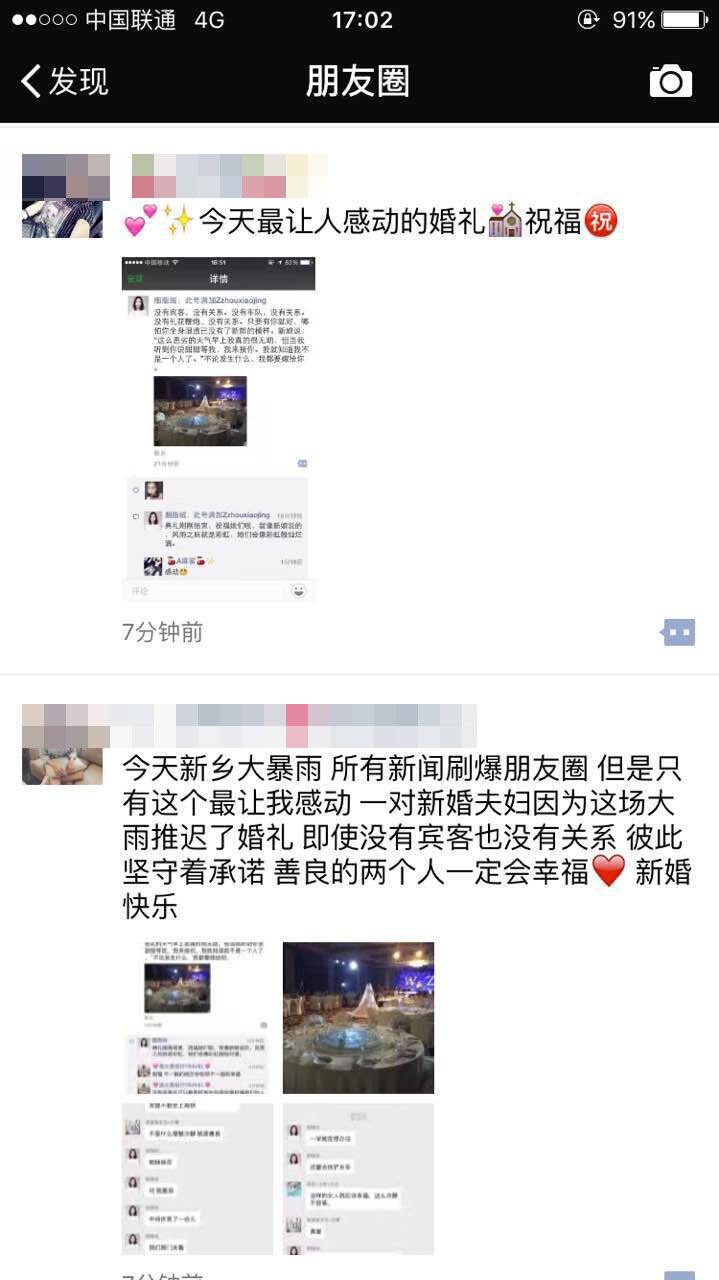Open the camera to post a moment
719x1280 pixels.
click(x=670, y=81)
